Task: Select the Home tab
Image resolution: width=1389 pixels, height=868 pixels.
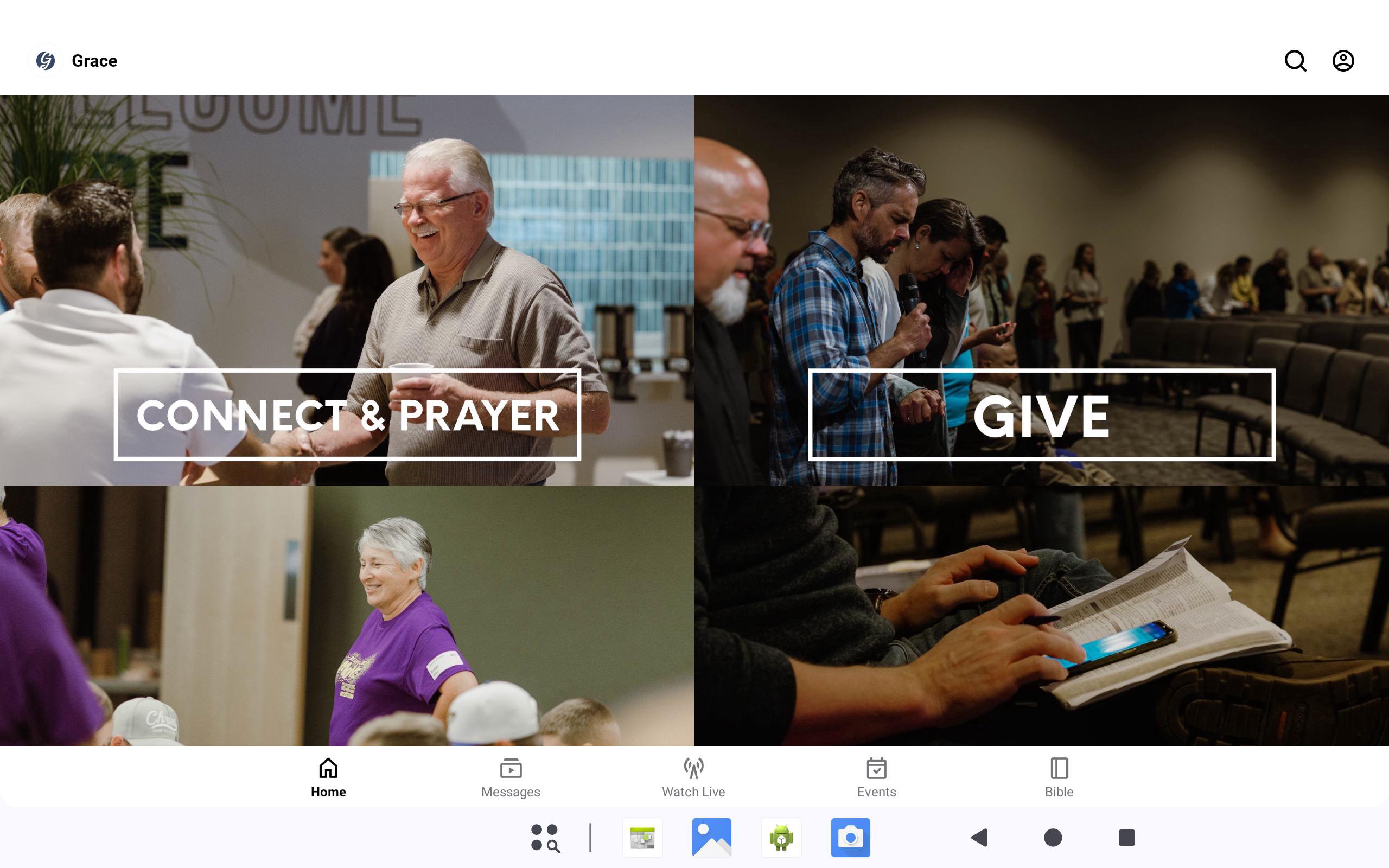Action: pyautogui.click(x=328, y=777)
